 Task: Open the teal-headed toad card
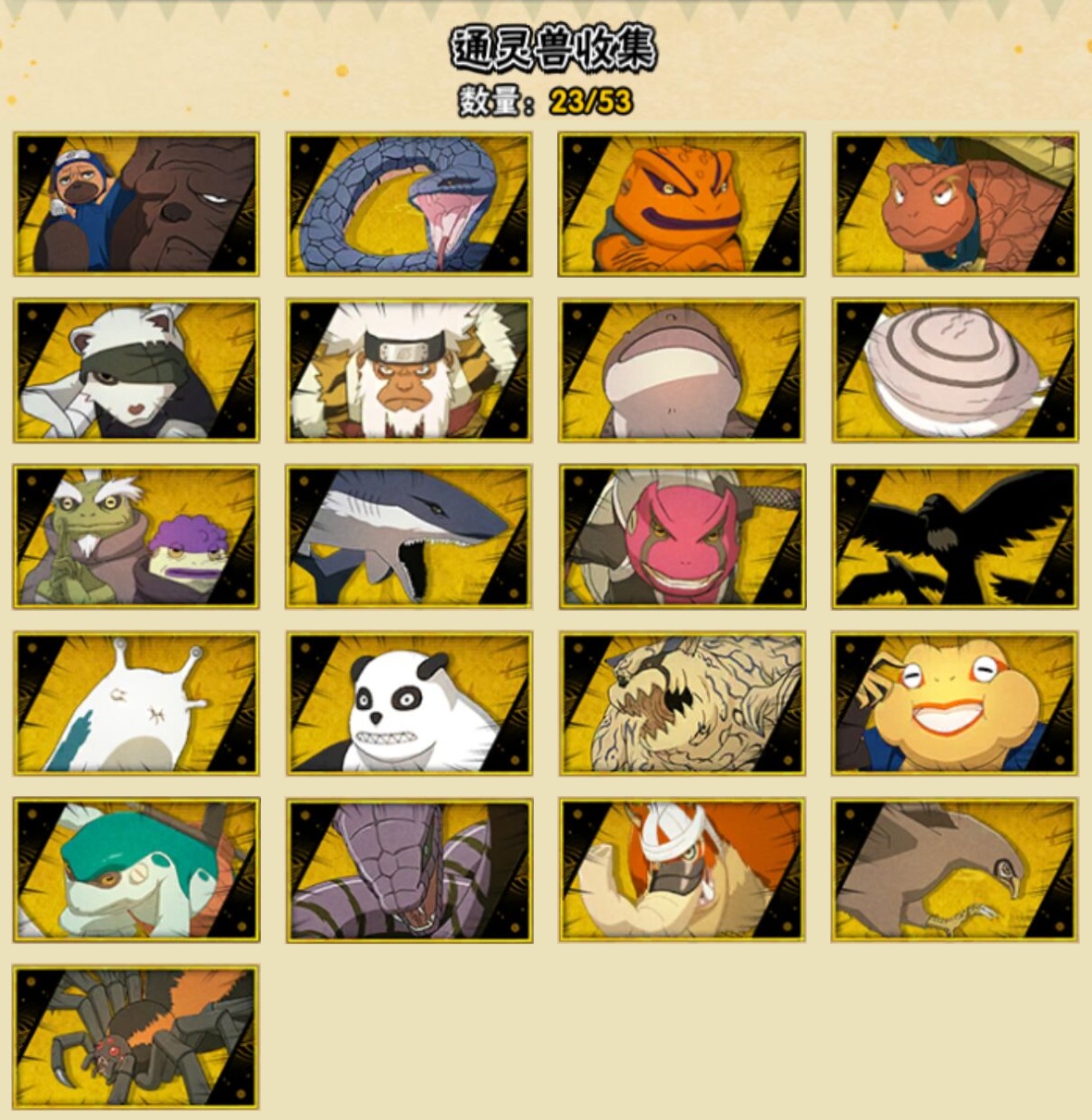[136, 870]
